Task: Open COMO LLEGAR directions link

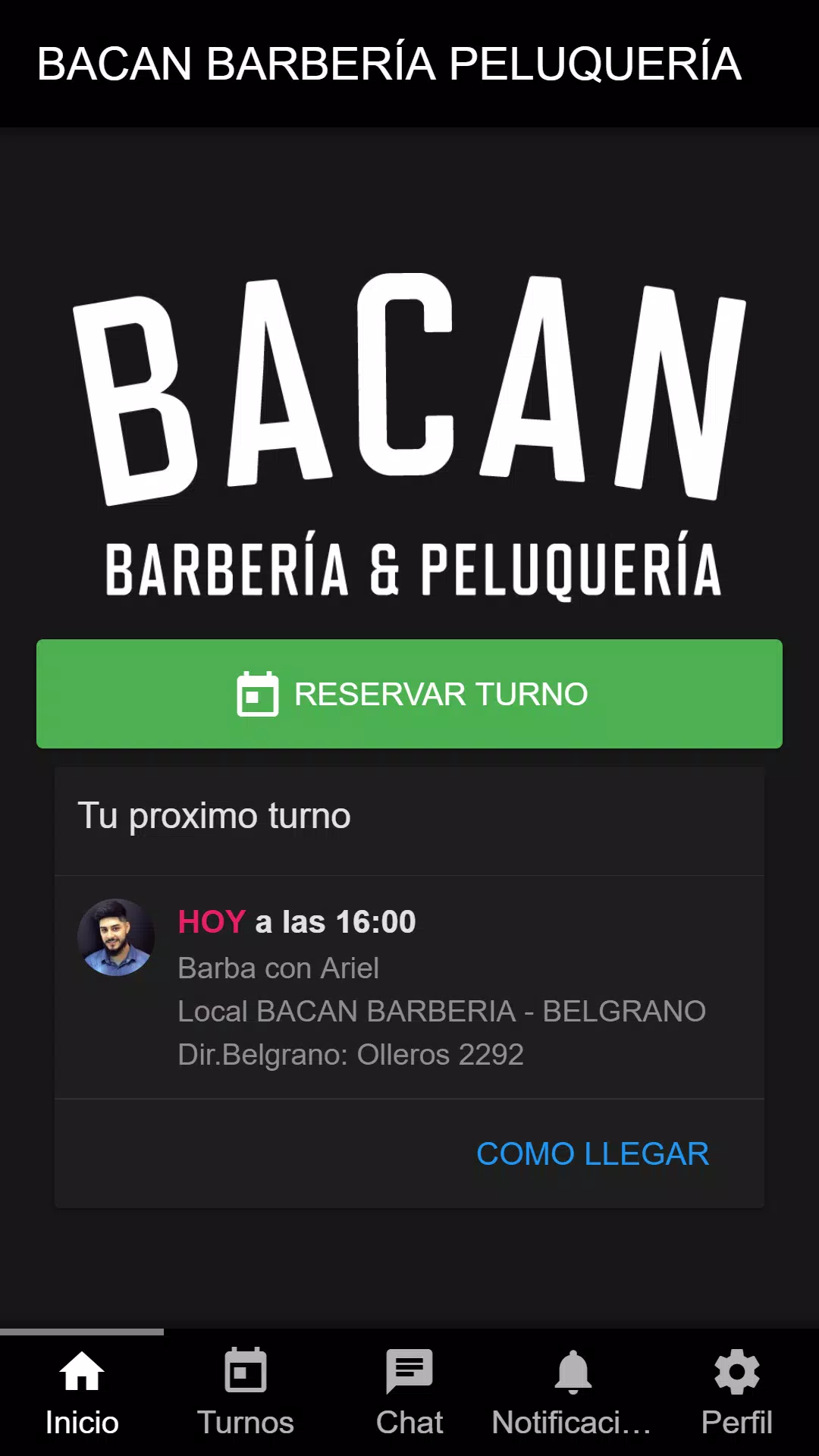Action: coord(594,1153)
